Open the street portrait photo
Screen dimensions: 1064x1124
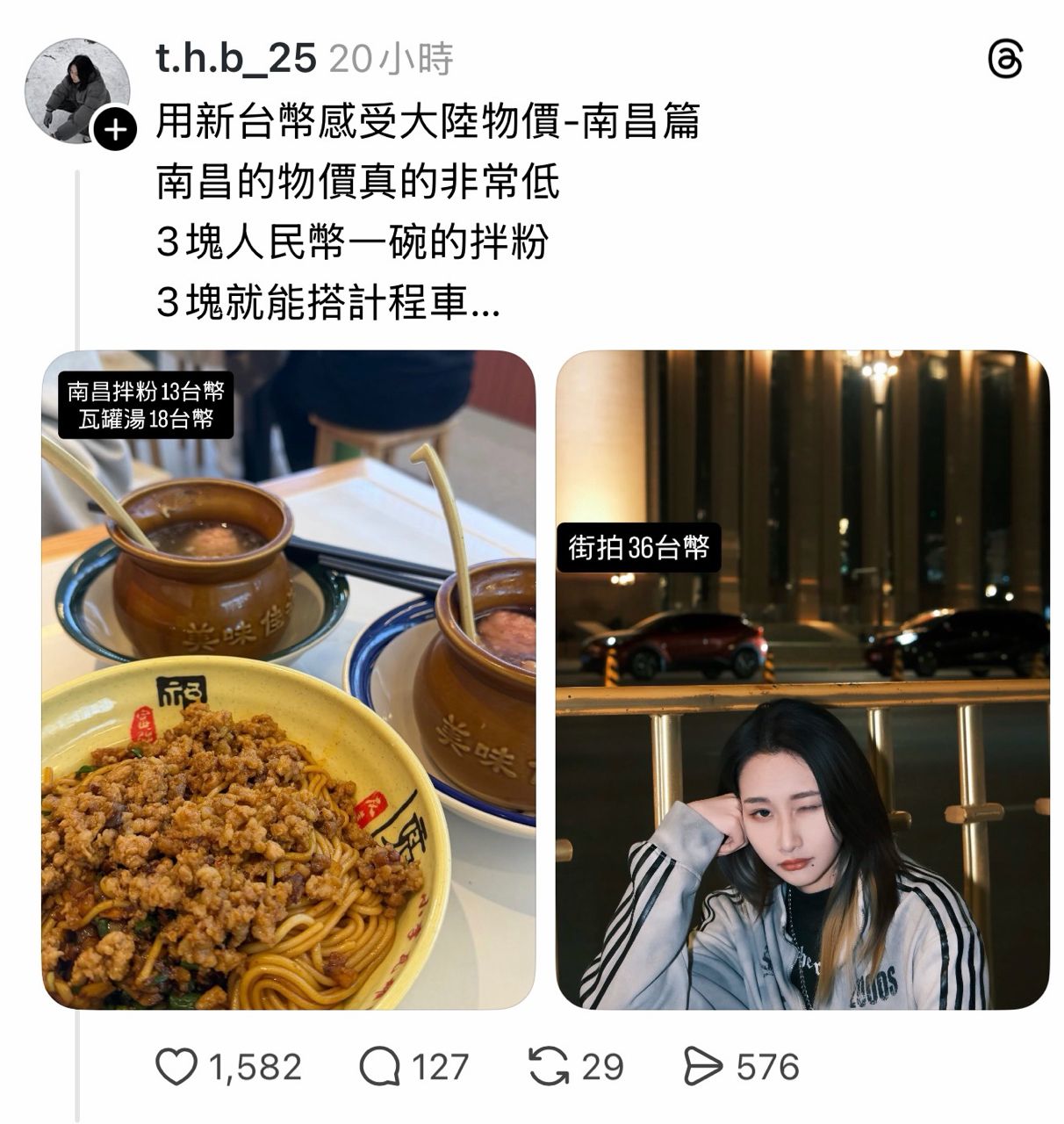(802, 679)
